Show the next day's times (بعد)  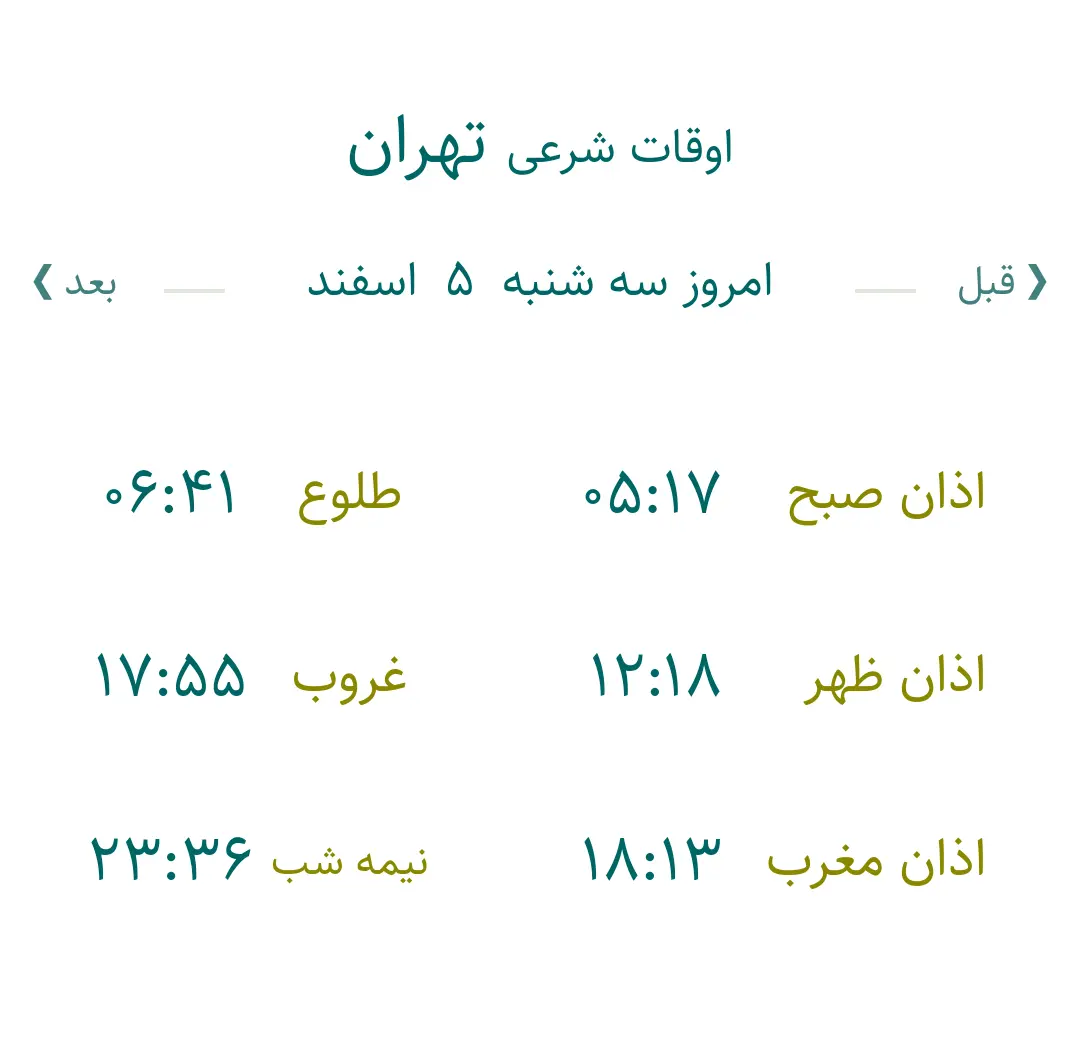coord(76,283)
